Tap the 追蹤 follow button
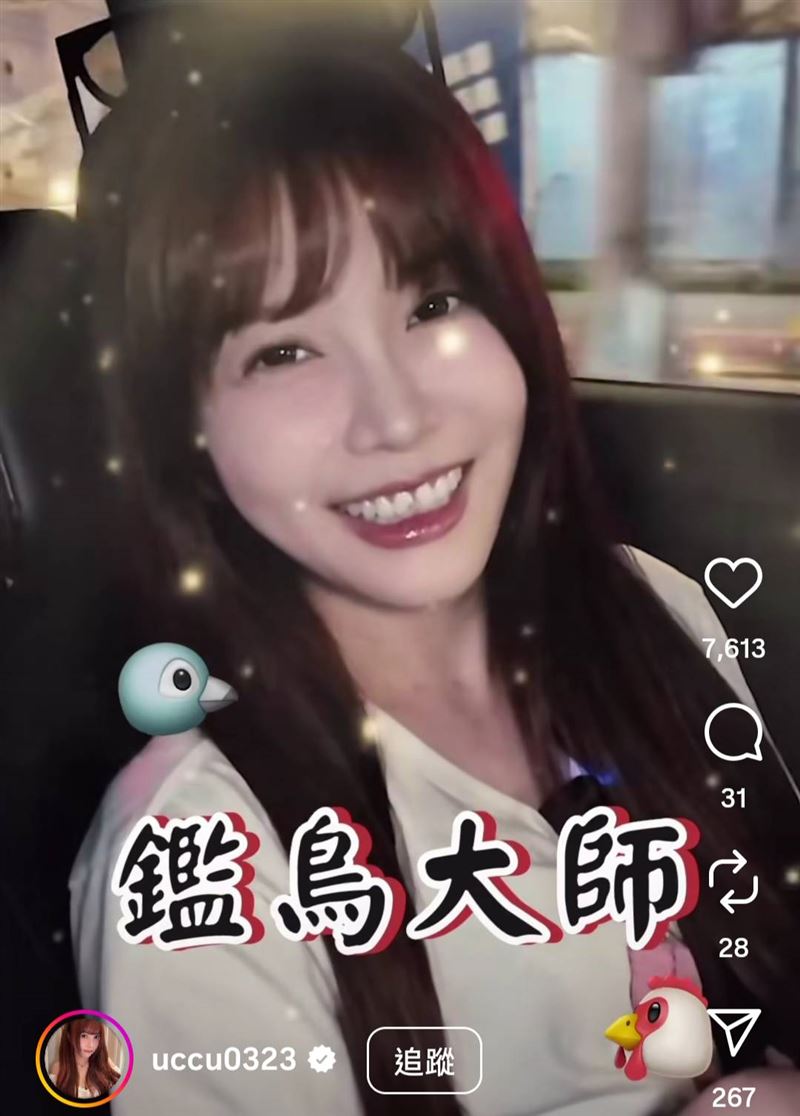 pyautogui.click(x=424, y=1060)
